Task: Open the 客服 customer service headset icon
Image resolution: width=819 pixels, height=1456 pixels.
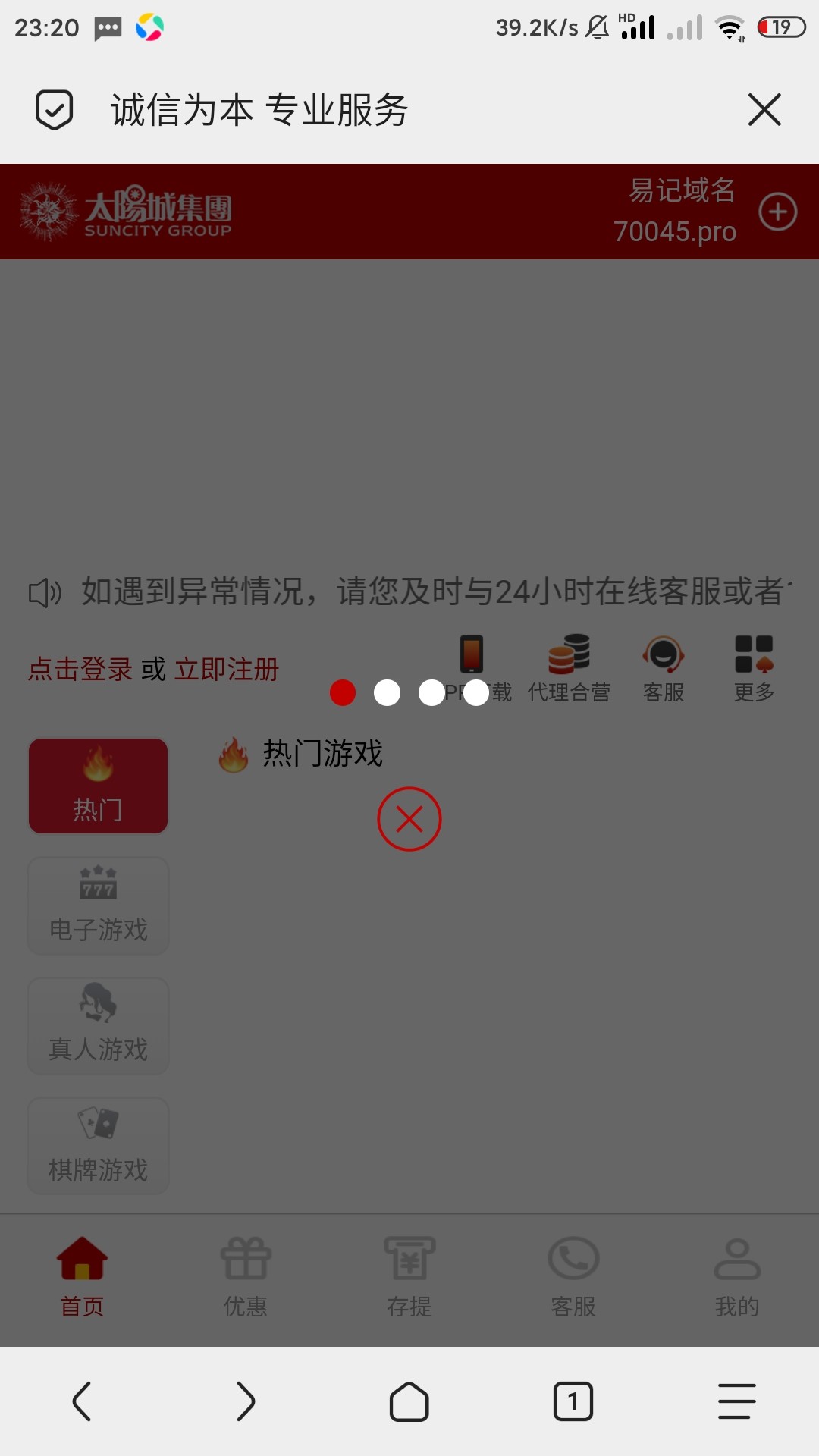Action: pyautogui.click(x=662, y=660)
